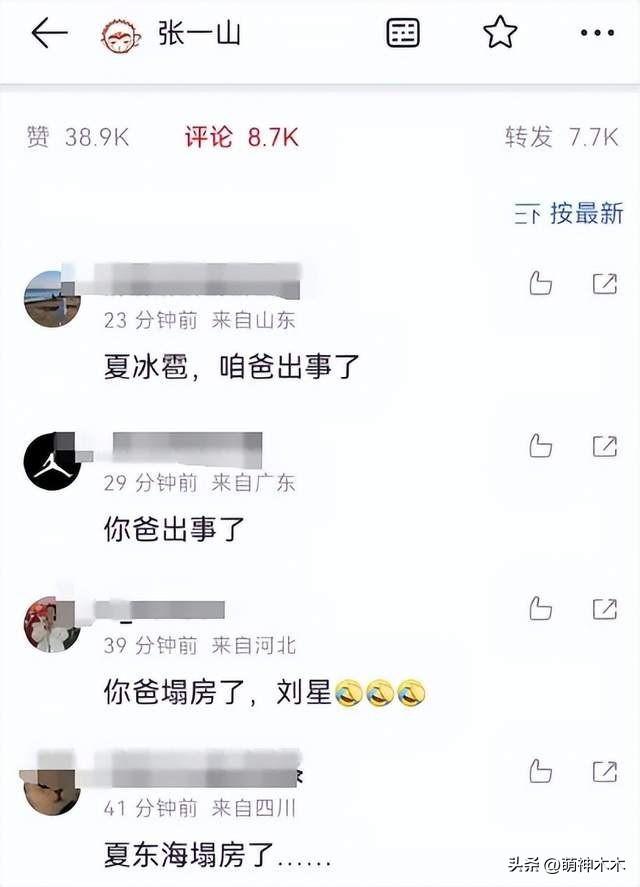Like the comment 你爸塌房了，刘星

540,608
